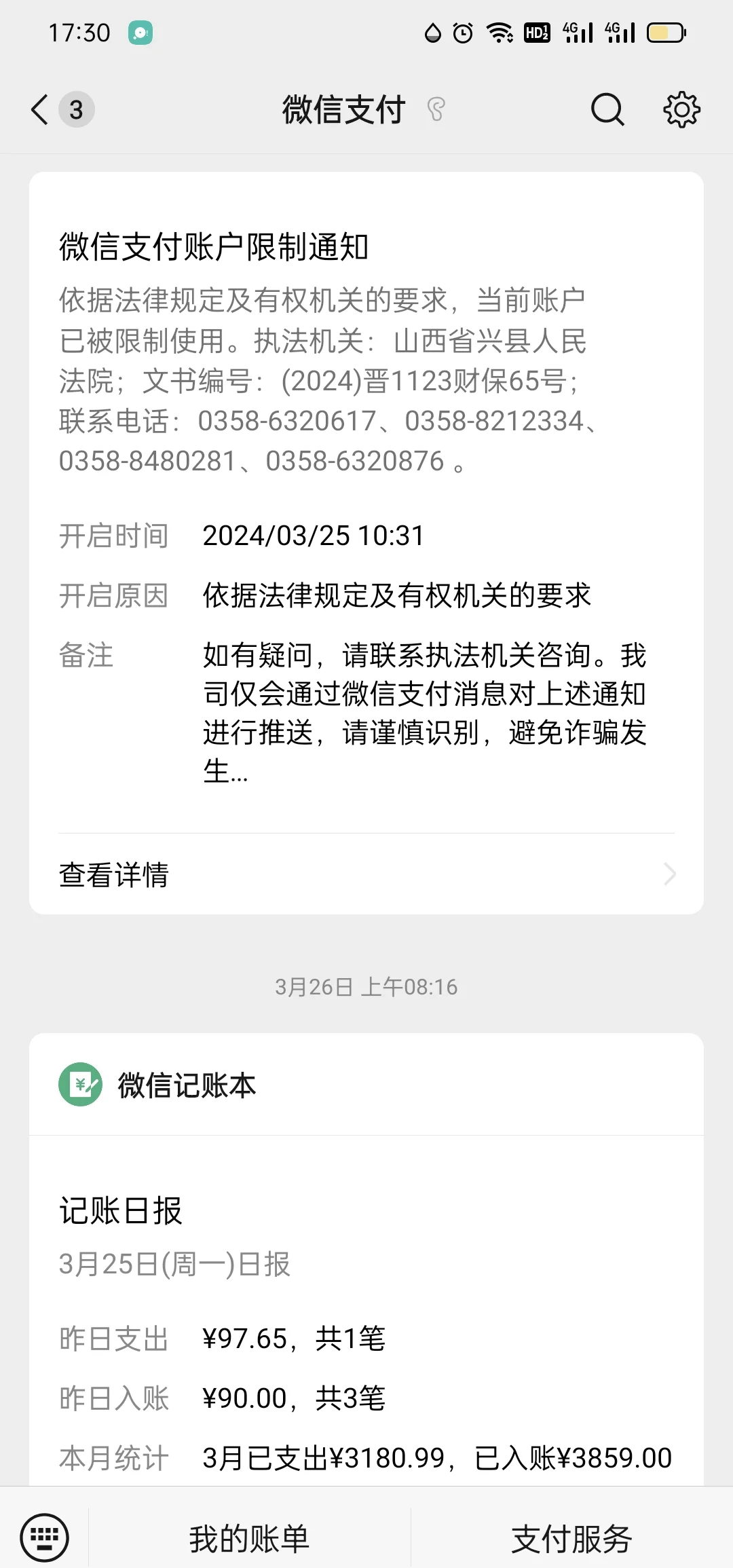Tap the Wi-Fi icon in the status bar
This screenshot has width=733, height=1568.
click(x=500, y=31)
